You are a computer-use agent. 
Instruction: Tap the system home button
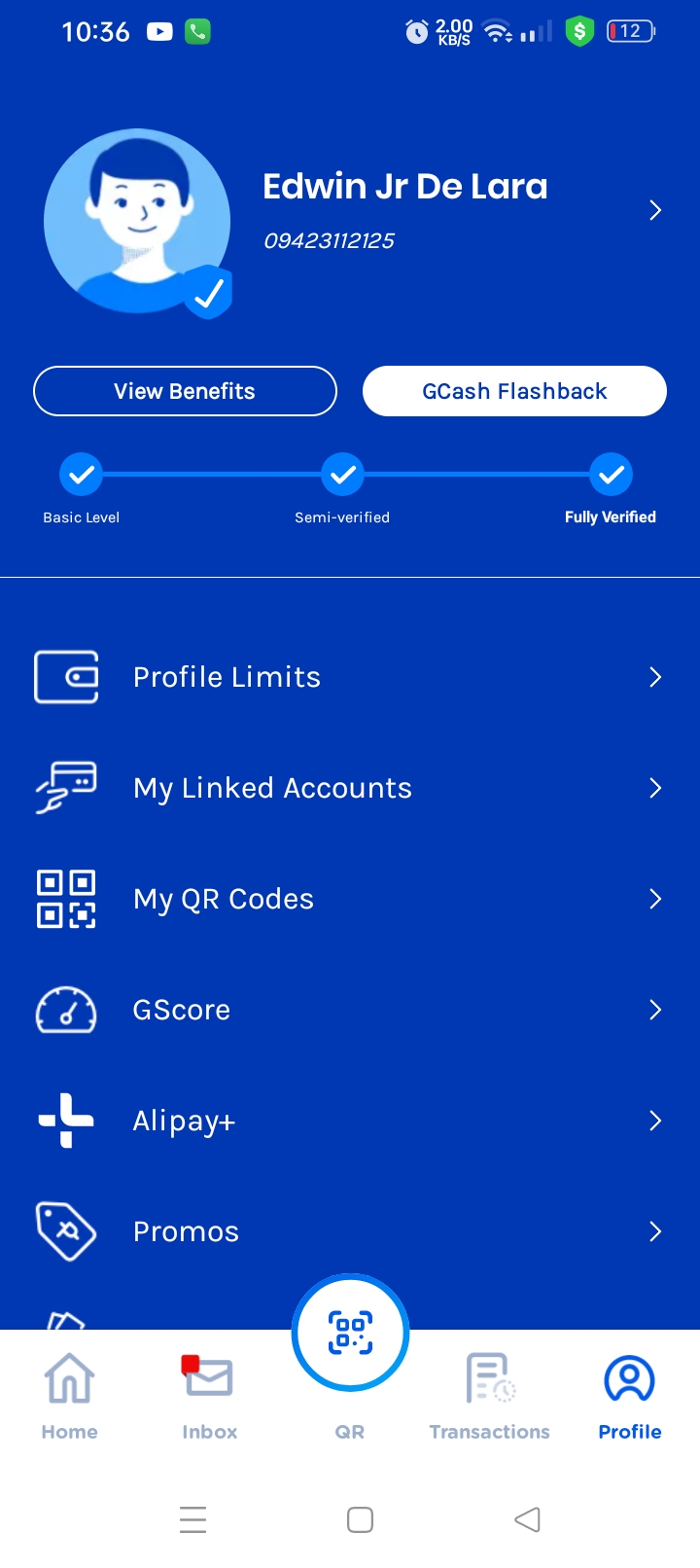360,1519
